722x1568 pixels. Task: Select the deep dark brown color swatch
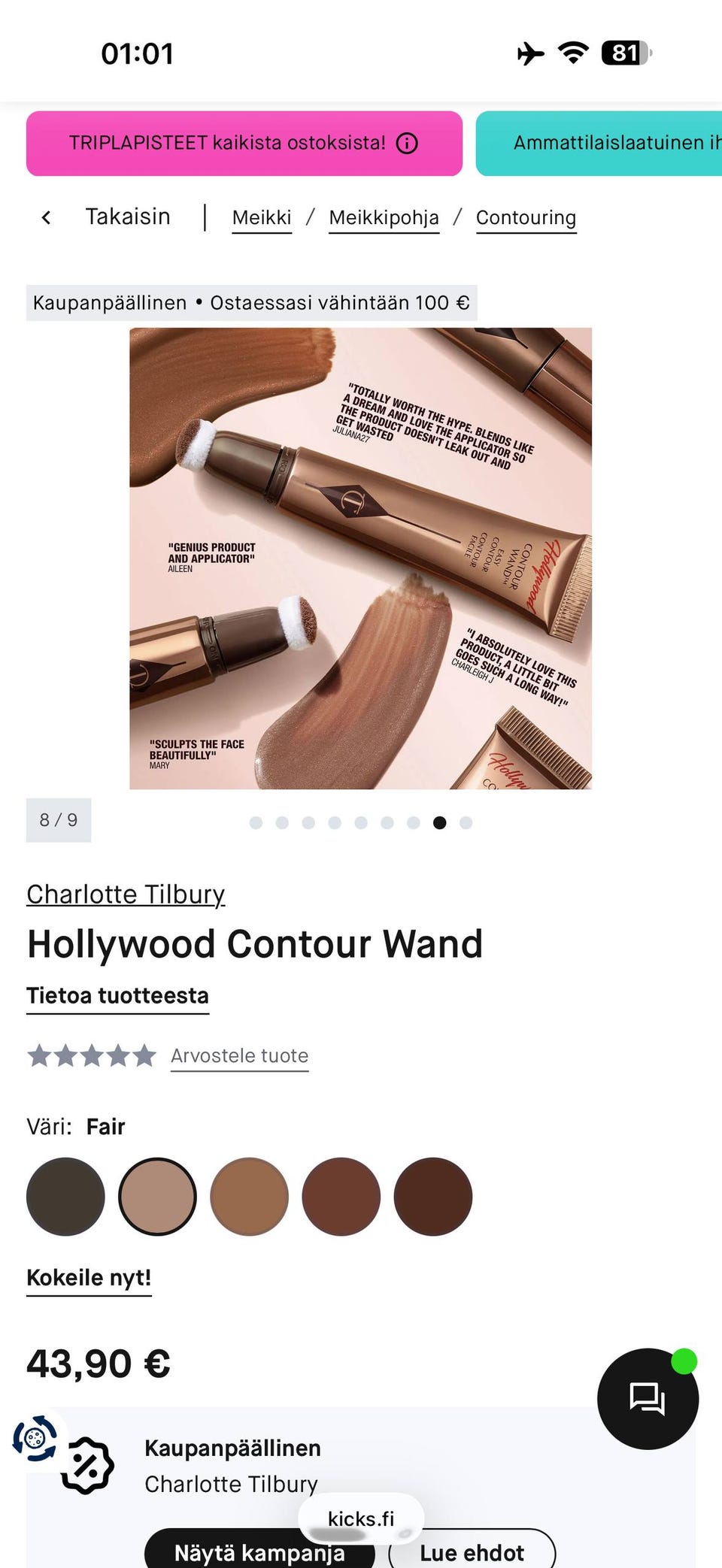coord(432,1197)
